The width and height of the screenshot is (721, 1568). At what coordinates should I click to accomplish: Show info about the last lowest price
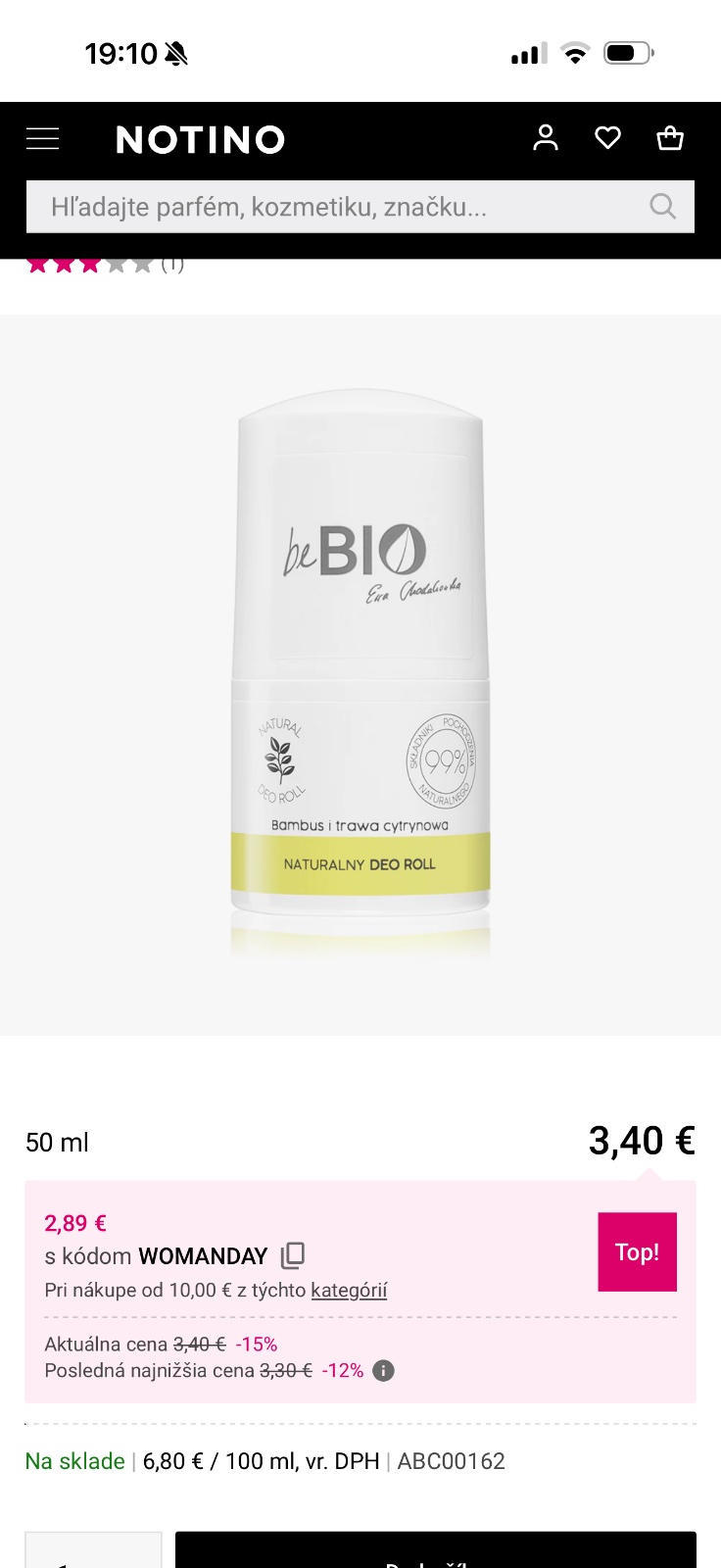(x=384, y=1370)
